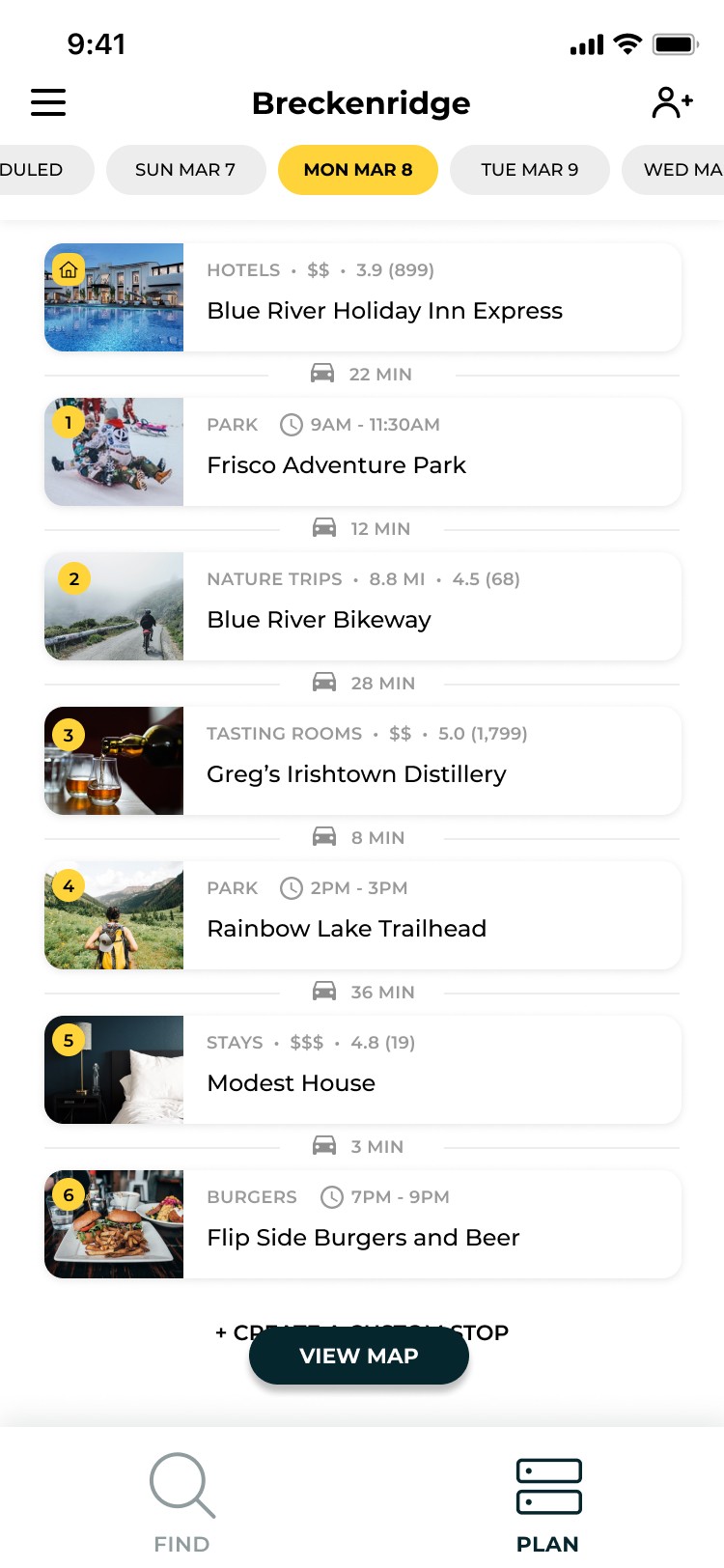The width and height of the screenshot is (724, 1568).
Task: View Blue River Bikeway details
Action: [x=363, y=606]
